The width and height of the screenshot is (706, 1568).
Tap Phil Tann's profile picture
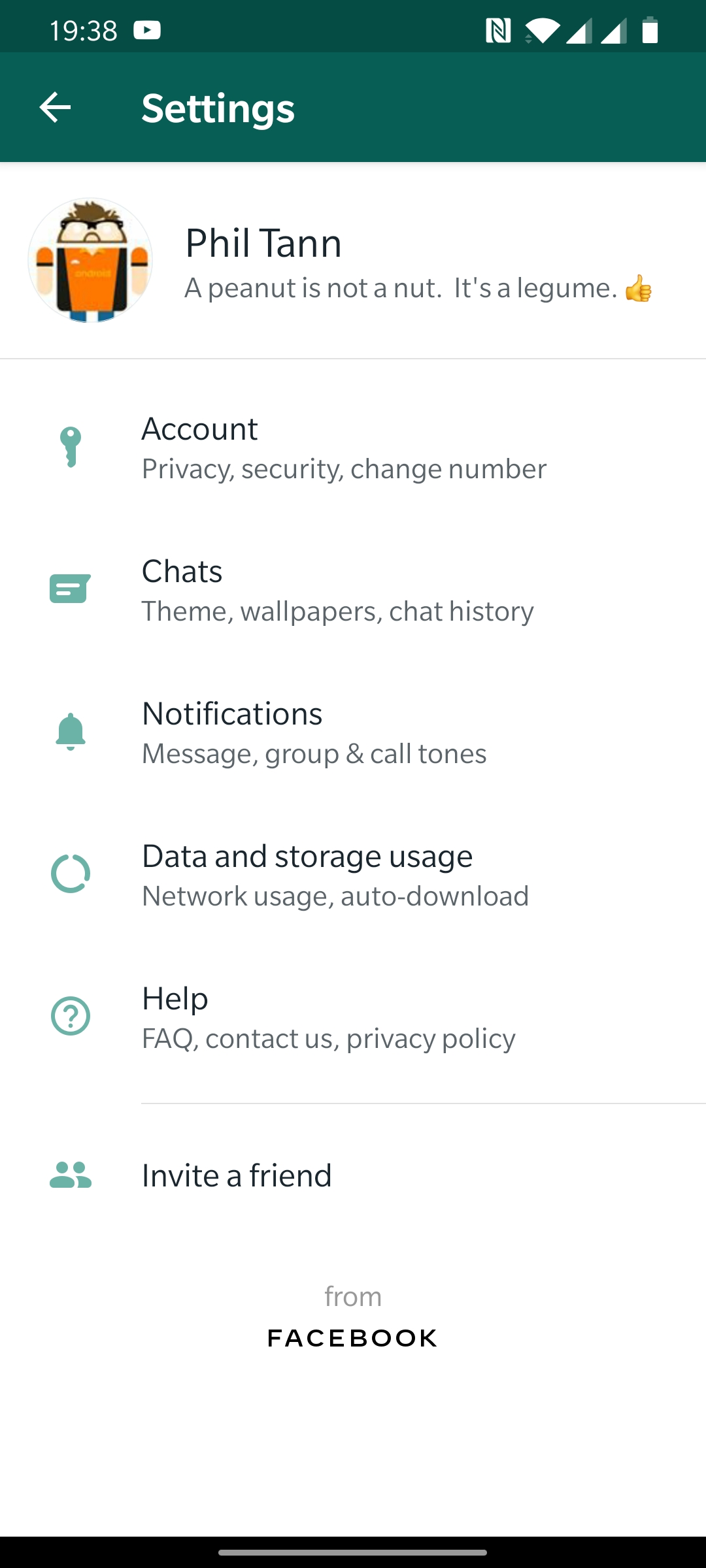[x=90, y=261]
